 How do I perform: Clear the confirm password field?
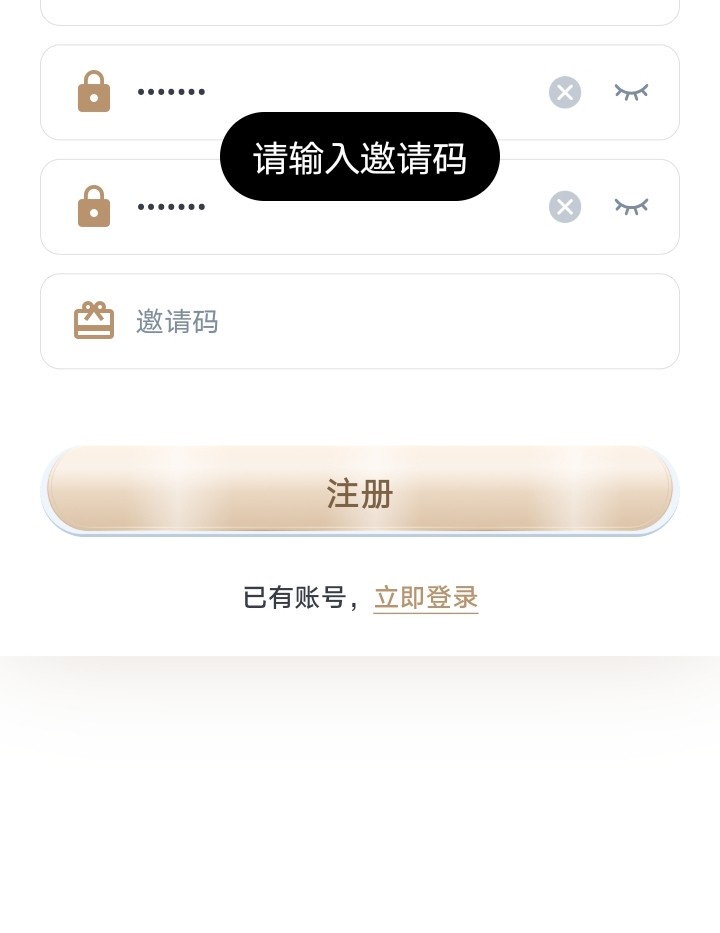(x=565, y=207)
